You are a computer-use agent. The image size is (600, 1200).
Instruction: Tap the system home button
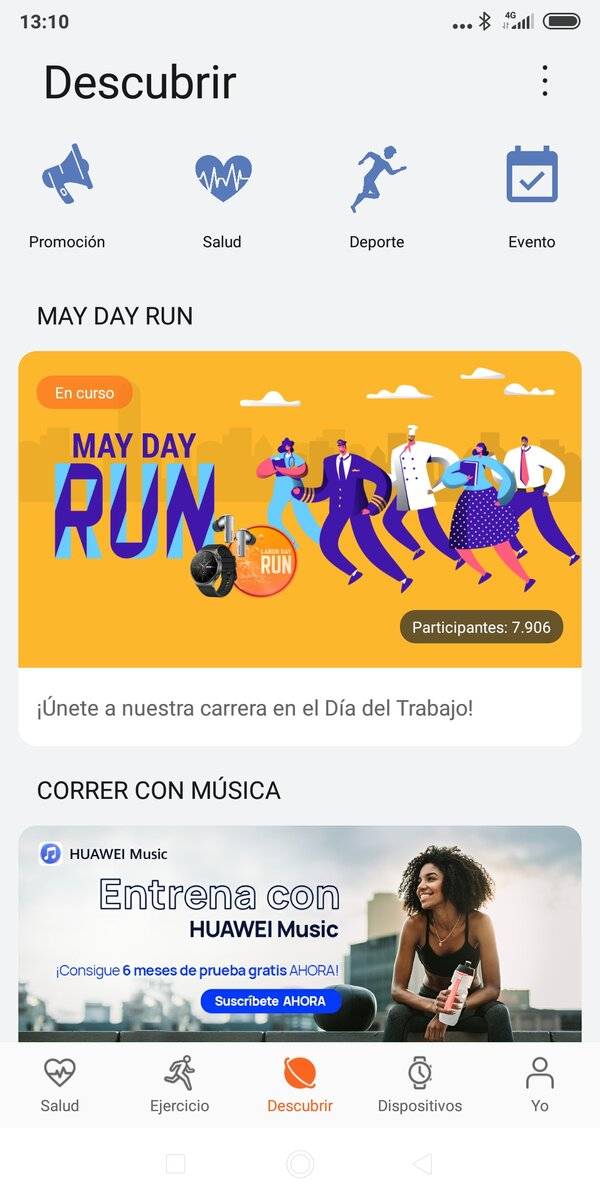[x=300, y=1164]
